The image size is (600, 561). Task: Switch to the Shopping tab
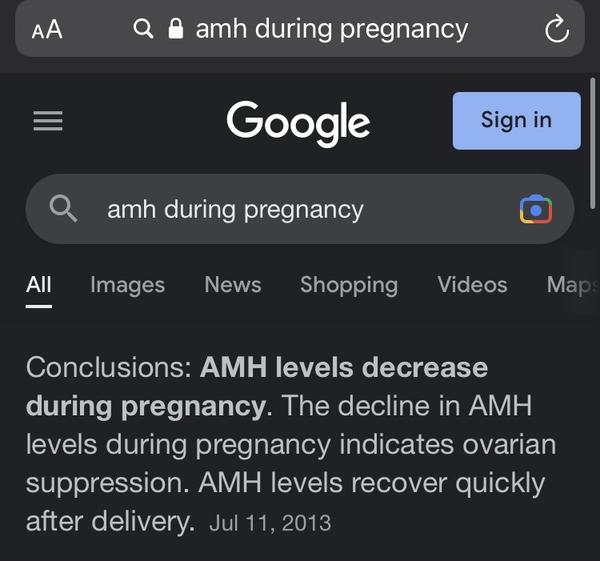click(349, 284)
